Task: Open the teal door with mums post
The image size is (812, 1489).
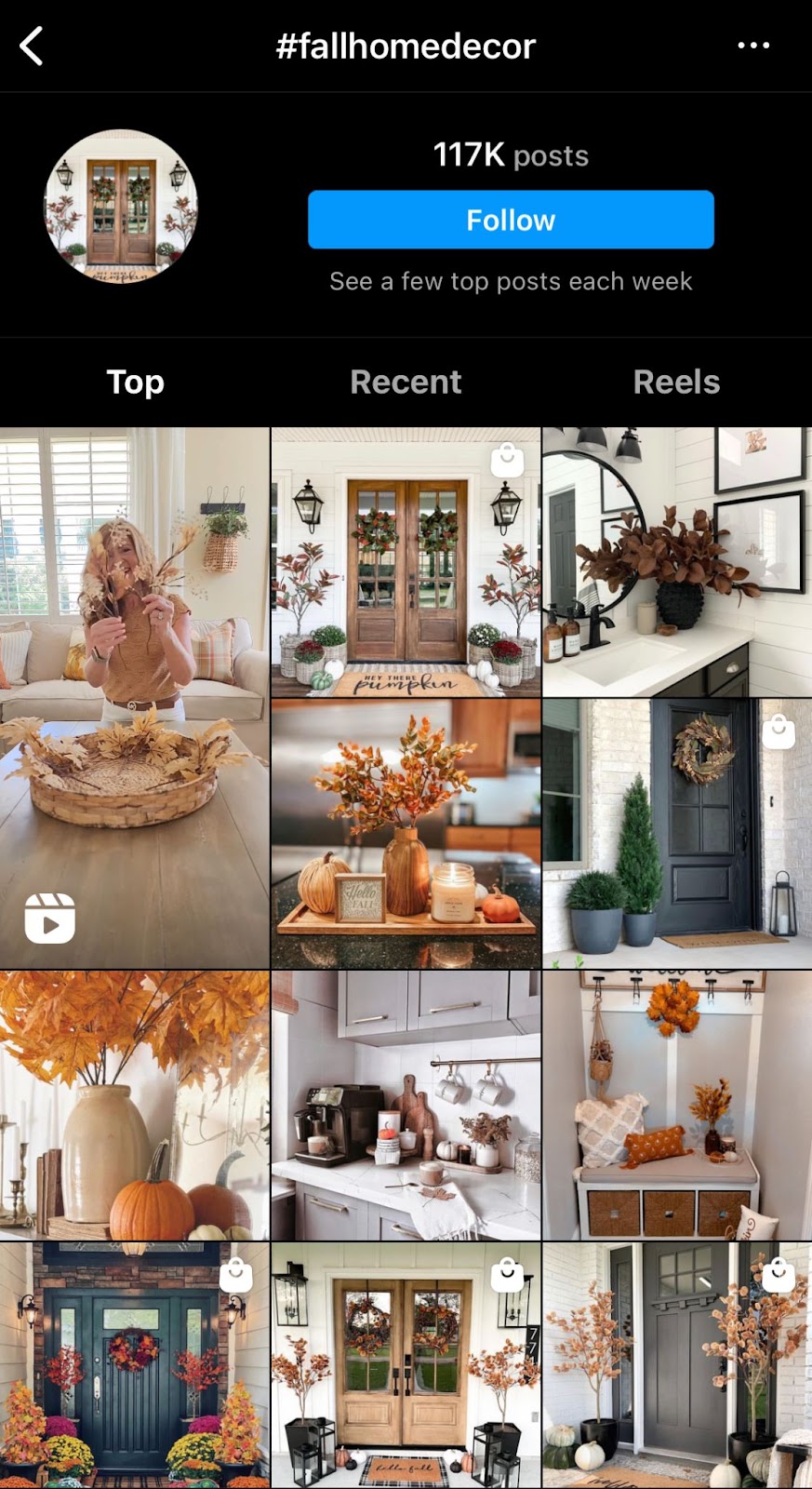Action: coord(135,1365)
